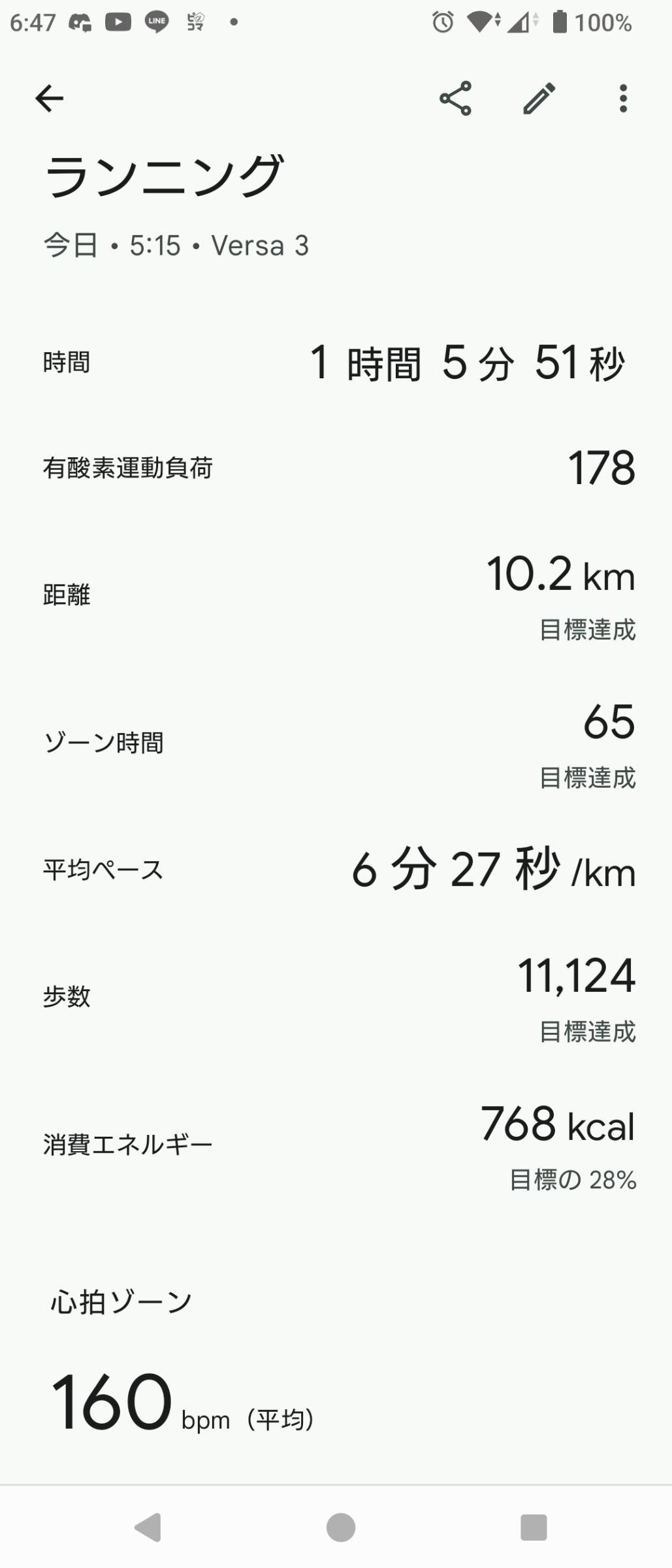The width and height of the screenshot is (672, 1568).
Task: Open the three-dot overflow menu
Action: 623,99
